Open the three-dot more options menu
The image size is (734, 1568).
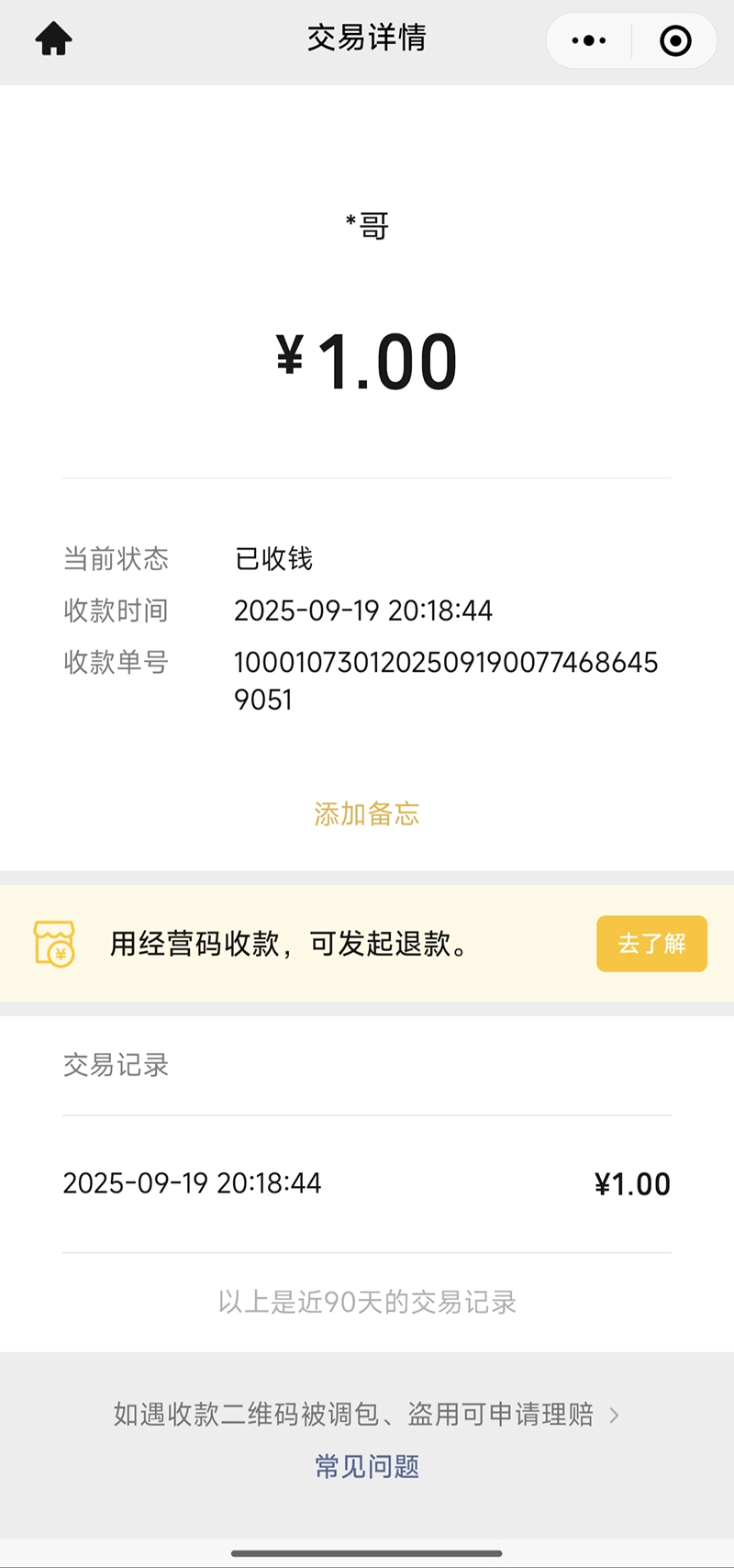pos(587,40)
